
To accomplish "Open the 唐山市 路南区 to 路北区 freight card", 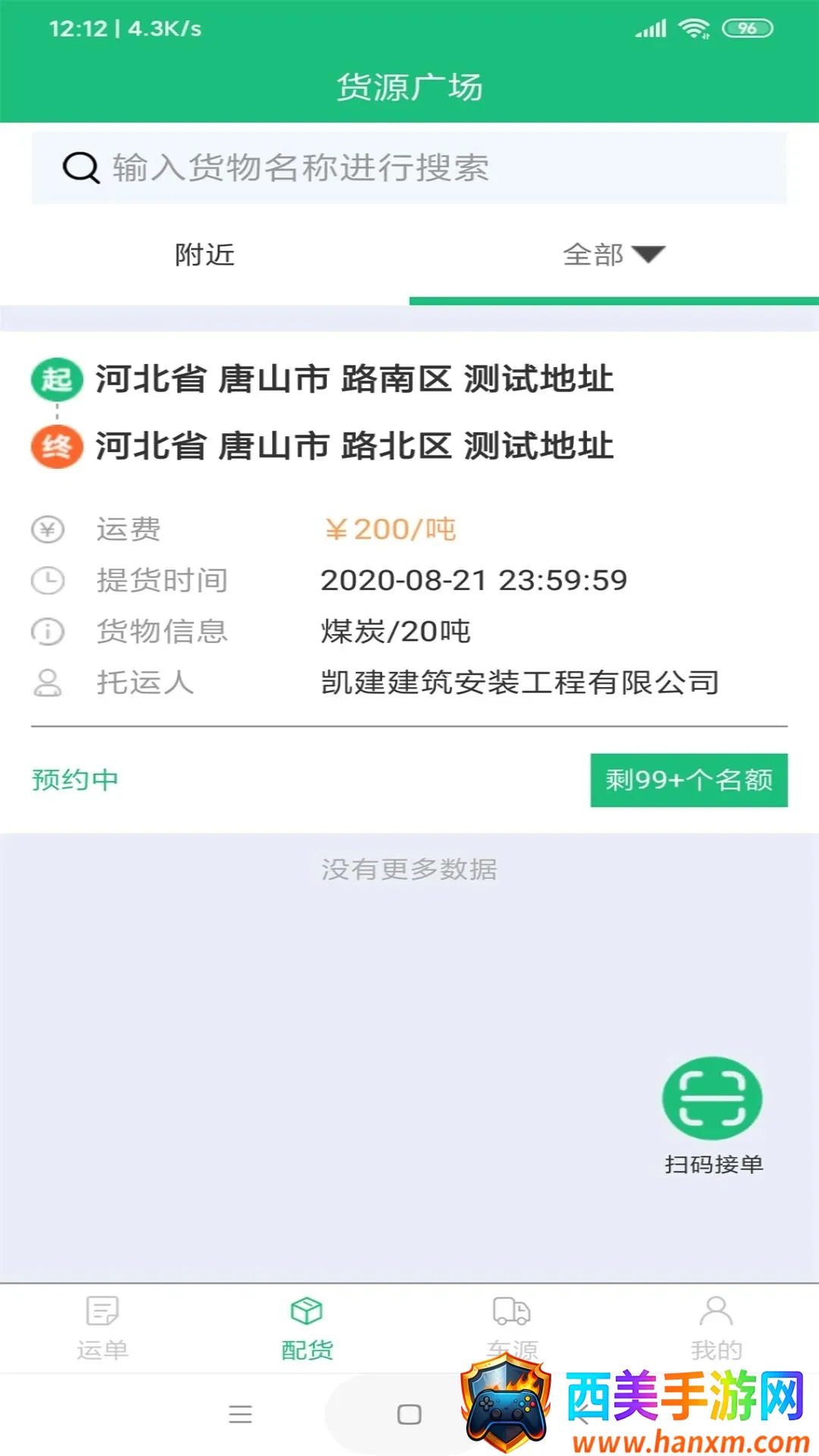I will (x=409, y=531).
